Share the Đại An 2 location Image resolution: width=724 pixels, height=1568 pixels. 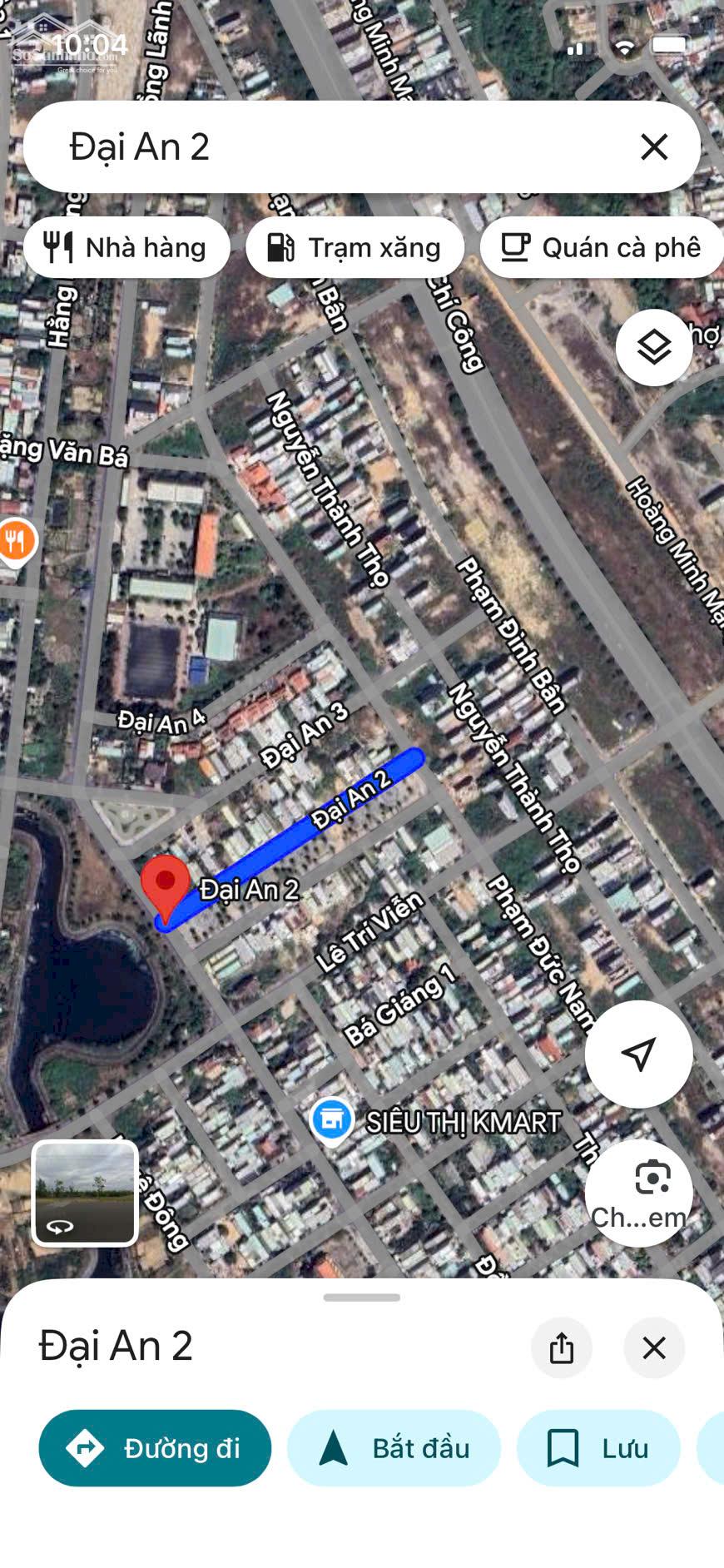tap(562, 1348)
